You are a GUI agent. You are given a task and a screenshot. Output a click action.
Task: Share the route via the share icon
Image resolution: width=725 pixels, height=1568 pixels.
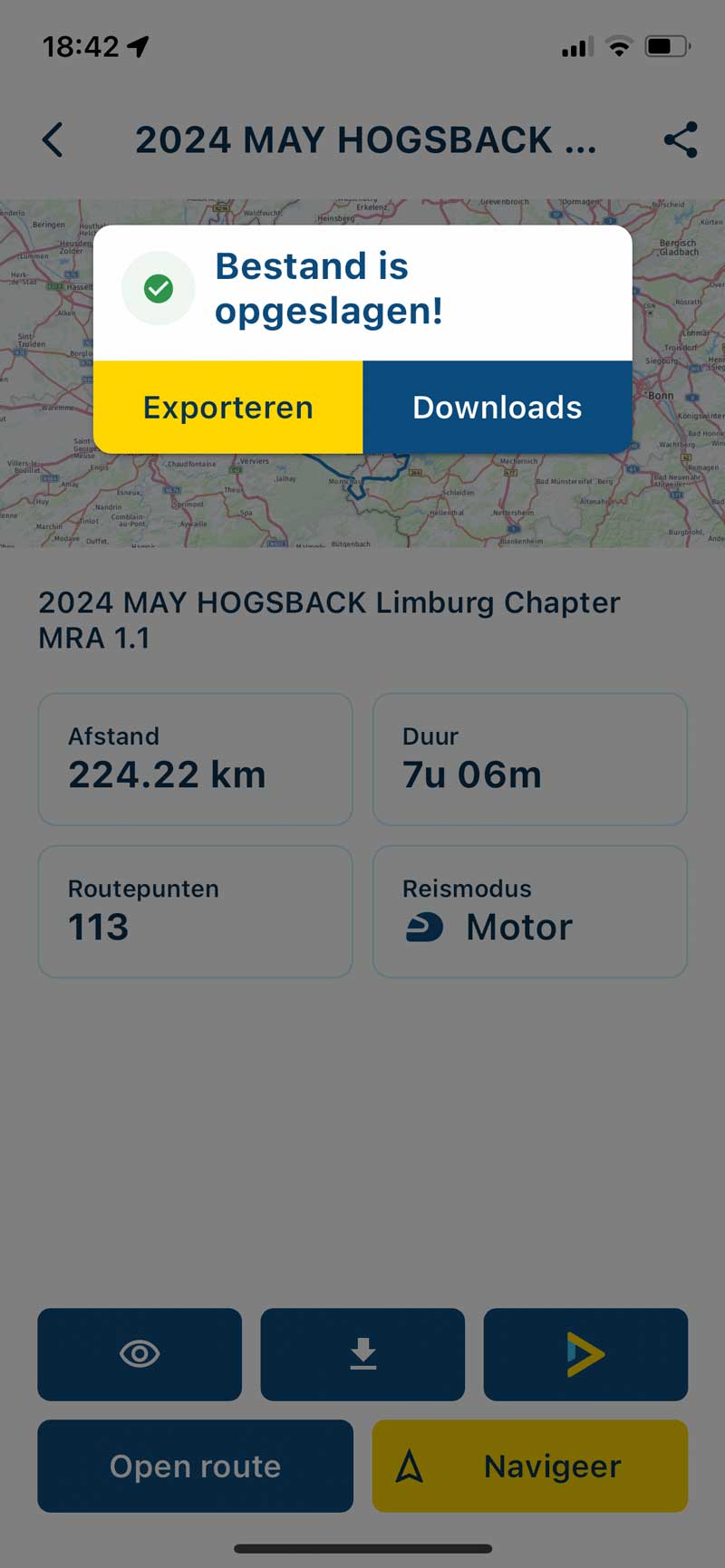(680, 139)
